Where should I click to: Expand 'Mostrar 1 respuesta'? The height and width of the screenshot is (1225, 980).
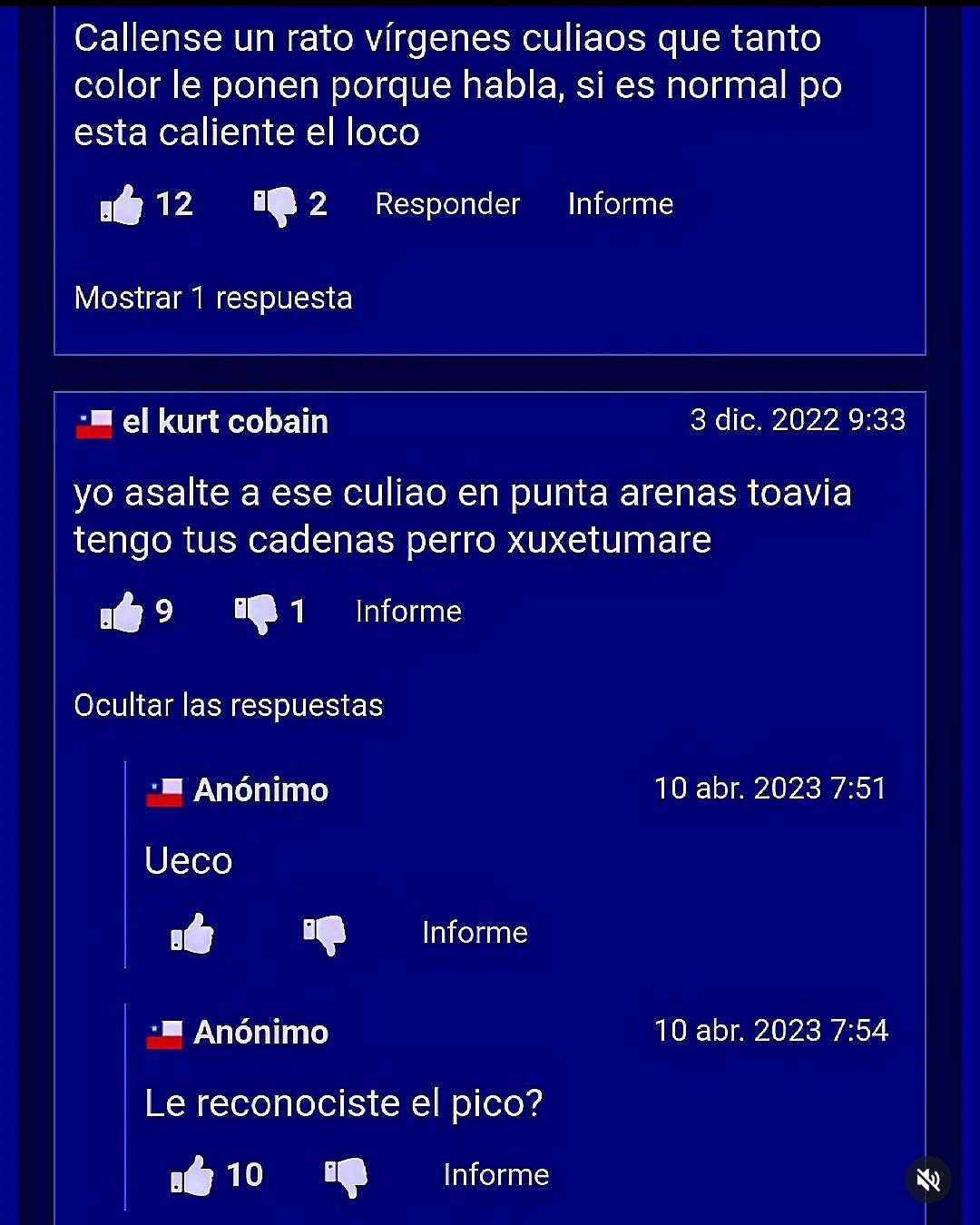(x=213, y=298)
